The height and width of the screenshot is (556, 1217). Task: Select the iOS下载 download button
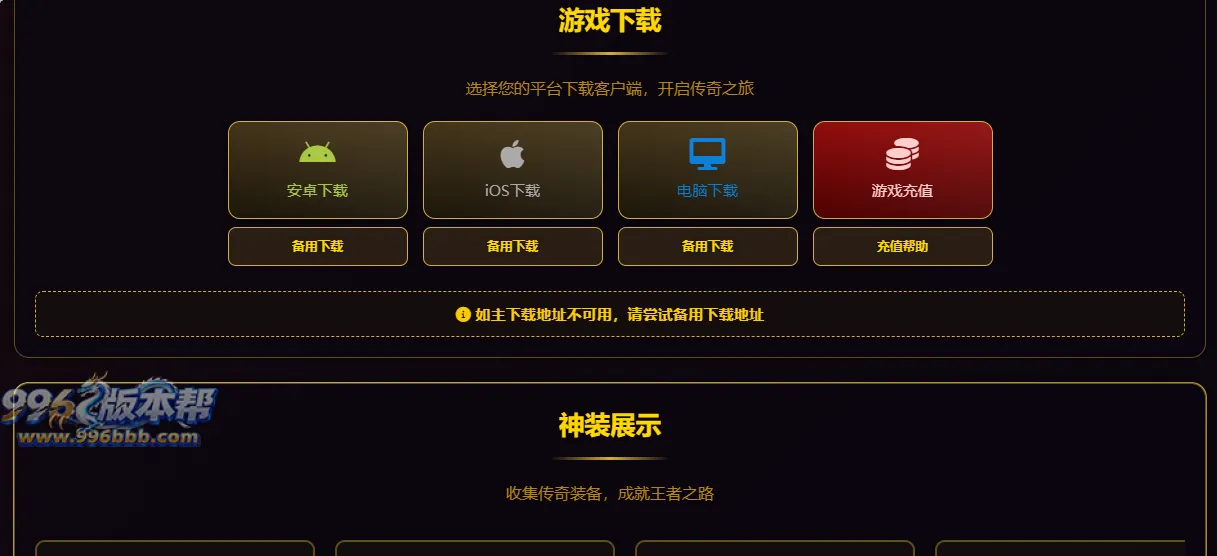pos(513,170)
